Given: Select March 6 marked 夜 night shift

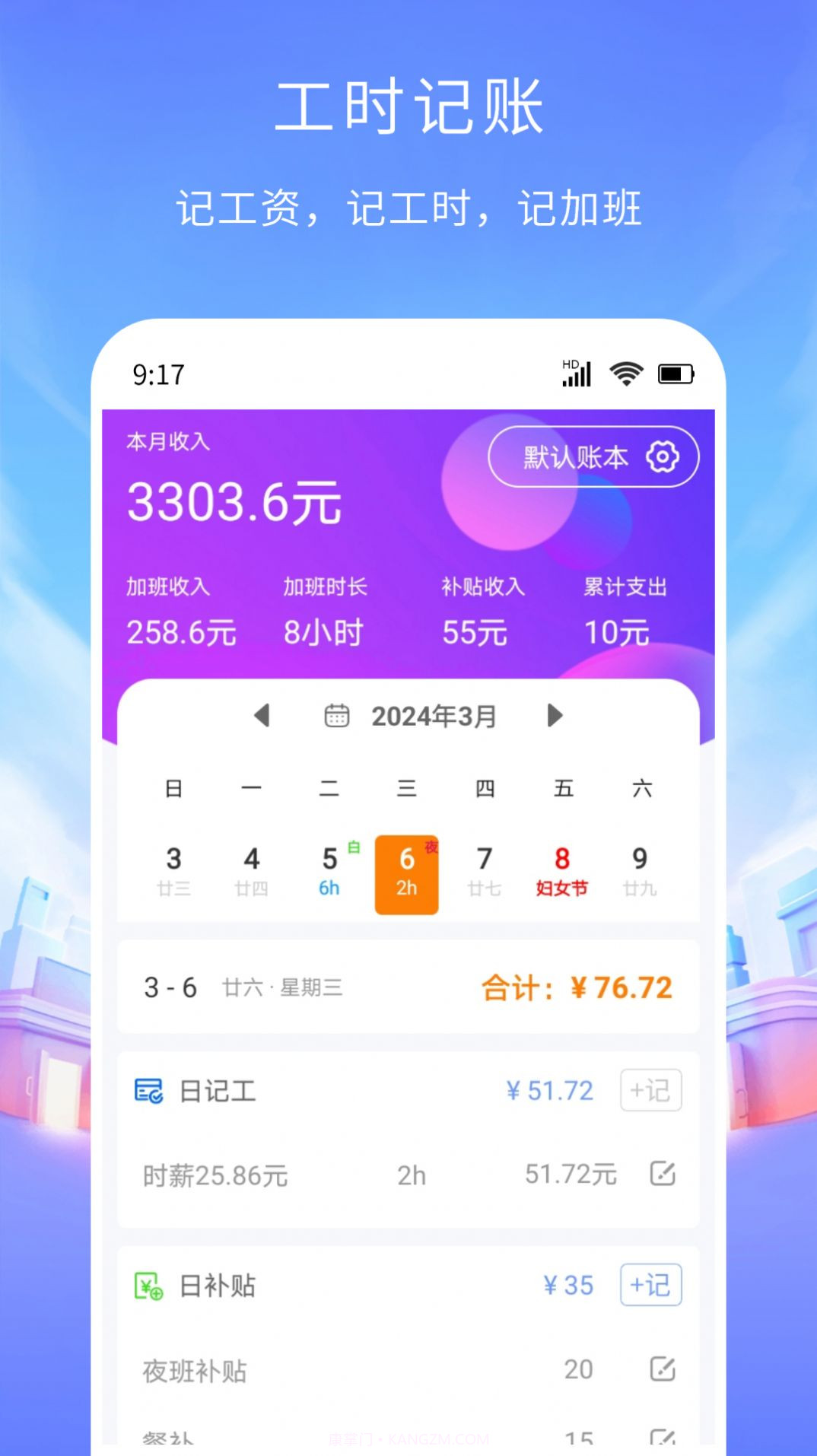Looking at the screenshot, I should point(407,873).
